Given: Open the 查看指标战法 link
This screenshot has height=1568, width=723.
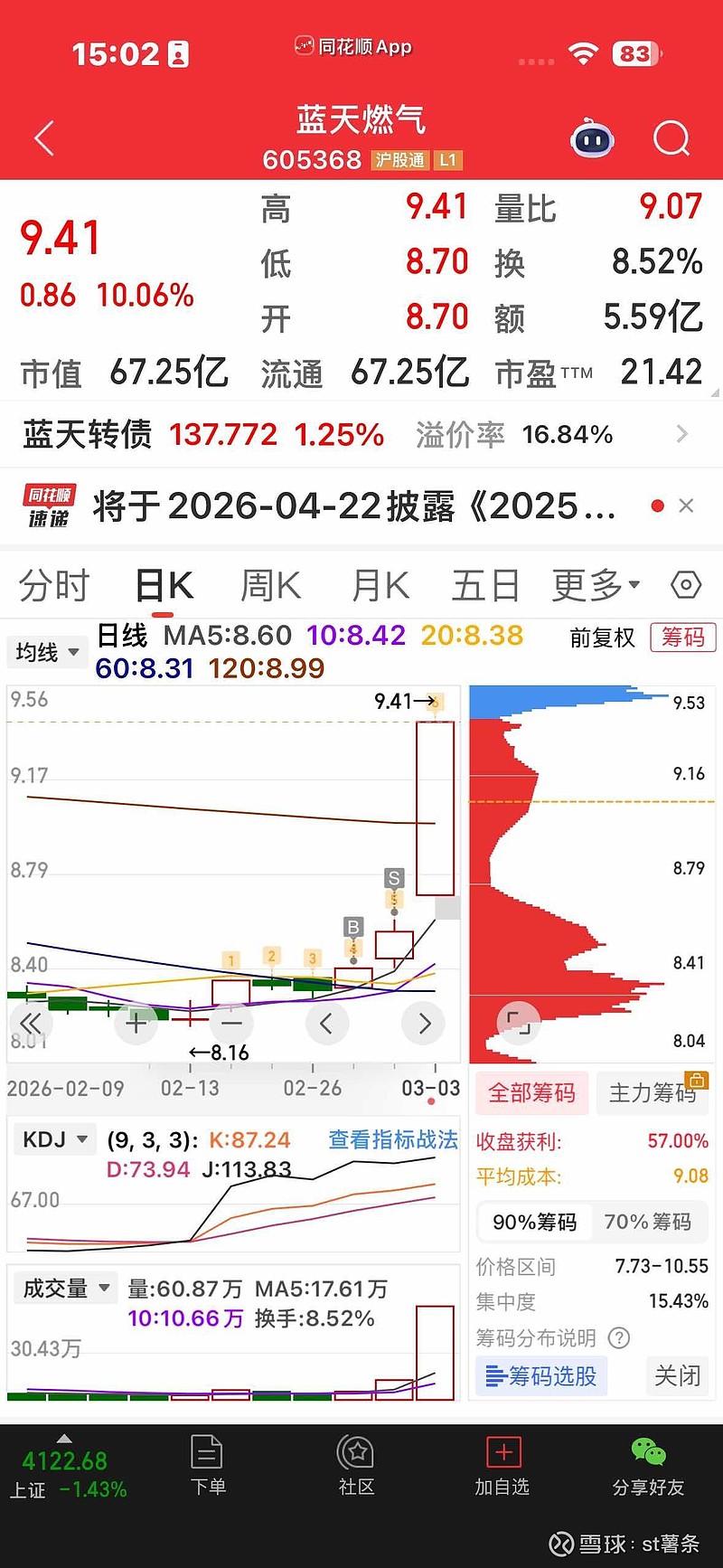Looking at the screenshot, I should (392, 1139).
